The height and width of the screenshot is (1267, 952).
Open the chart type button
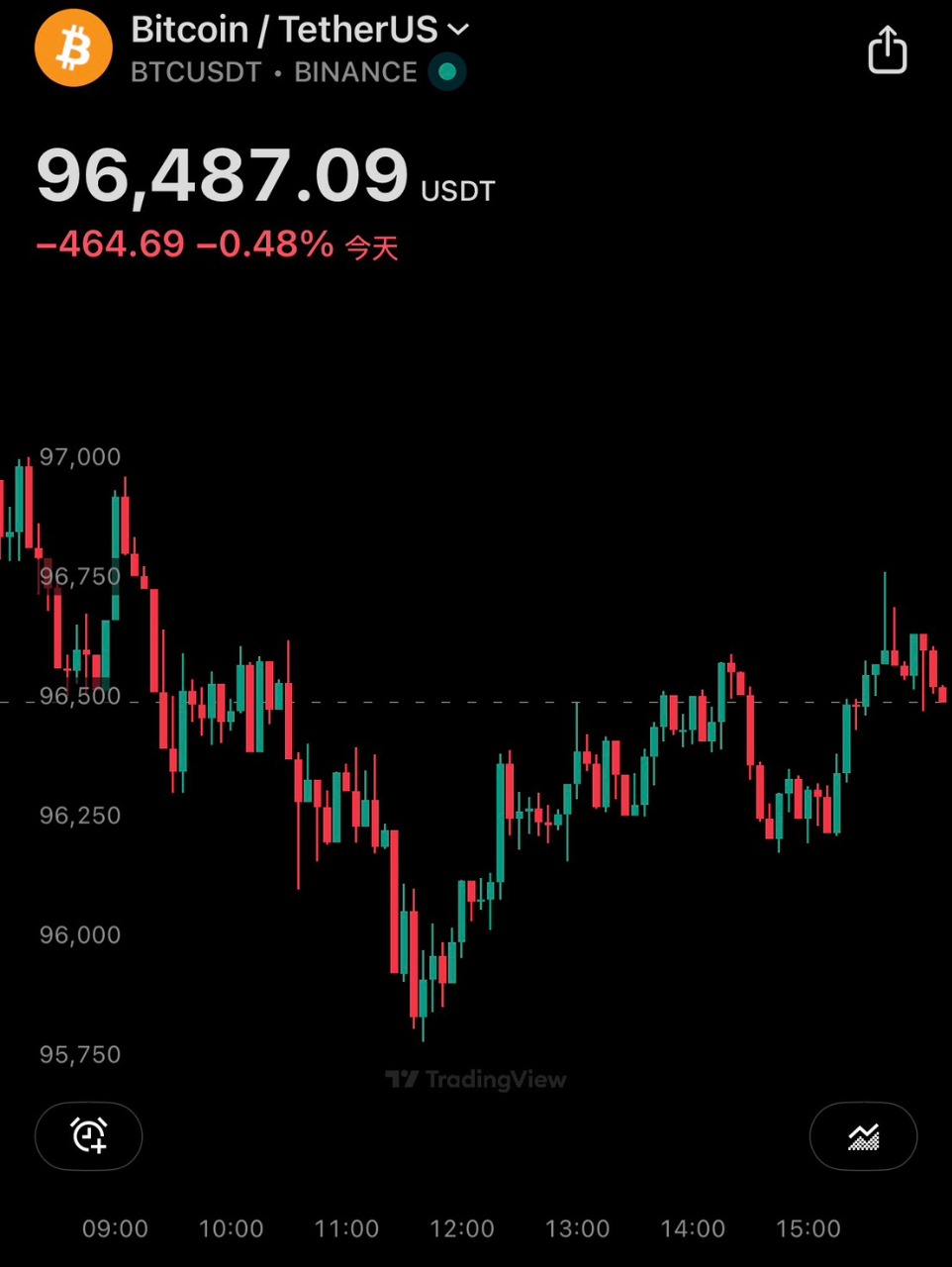coord(863,1135)
